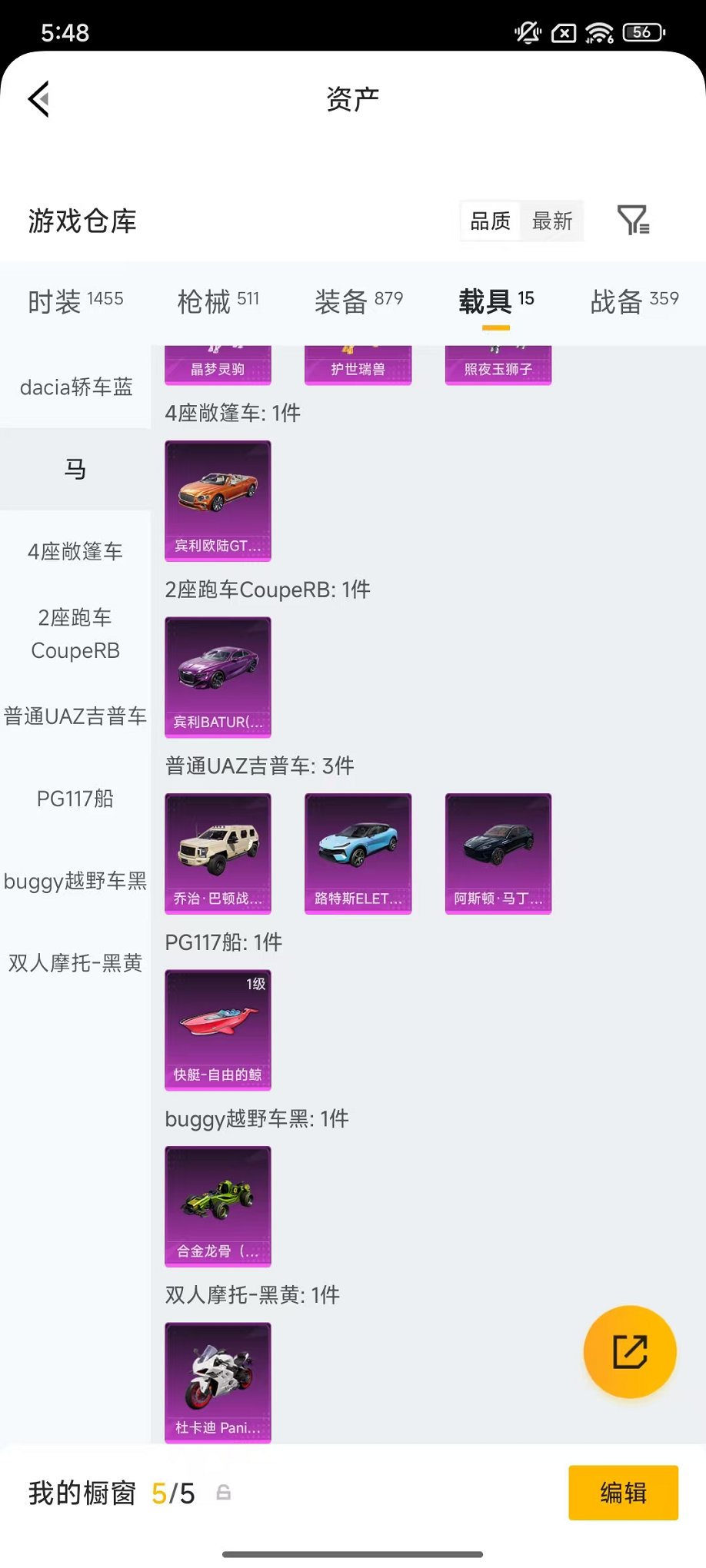Open the 宾利BATUR vehicle card
The image size is (706, 1568).
pos(218,676)
